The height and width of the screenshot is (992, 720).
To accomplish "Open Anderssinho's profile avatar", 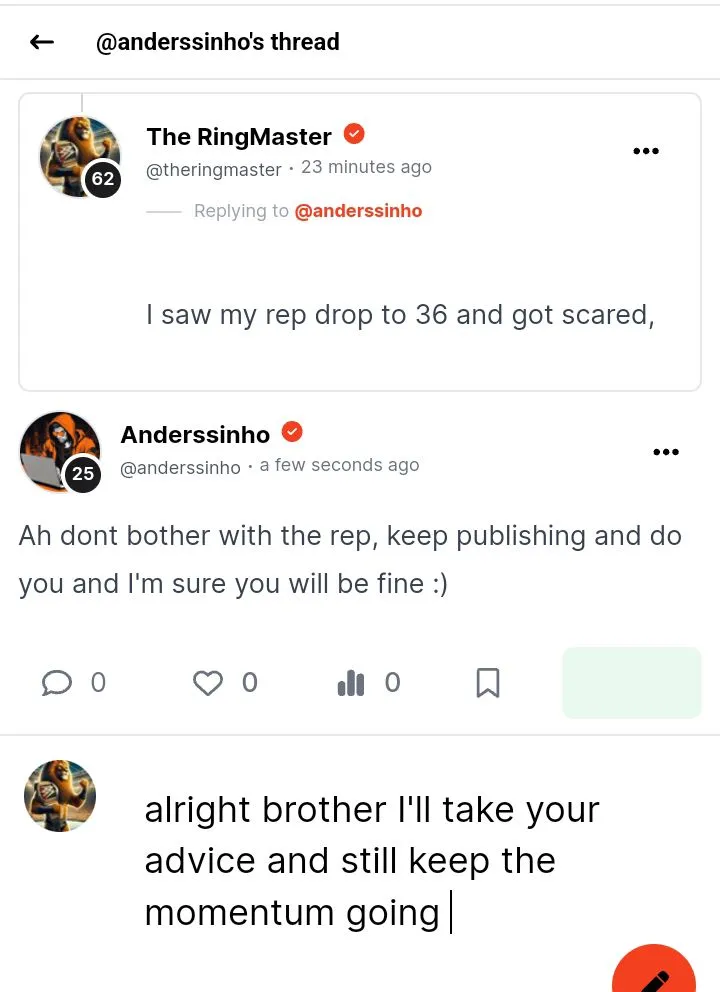I will [60, 451].
